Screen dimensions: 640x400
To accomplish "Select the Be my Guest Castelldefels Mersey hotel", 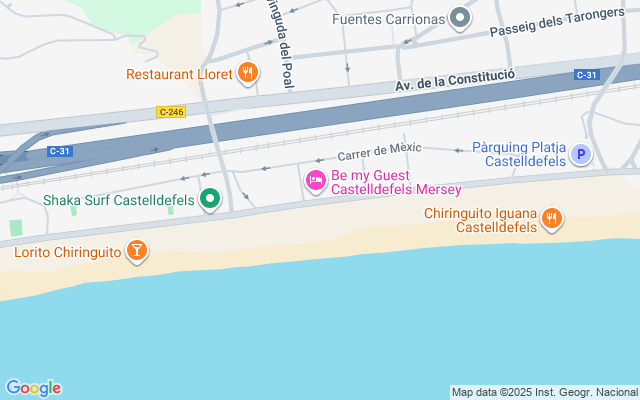I will point(315,180).
